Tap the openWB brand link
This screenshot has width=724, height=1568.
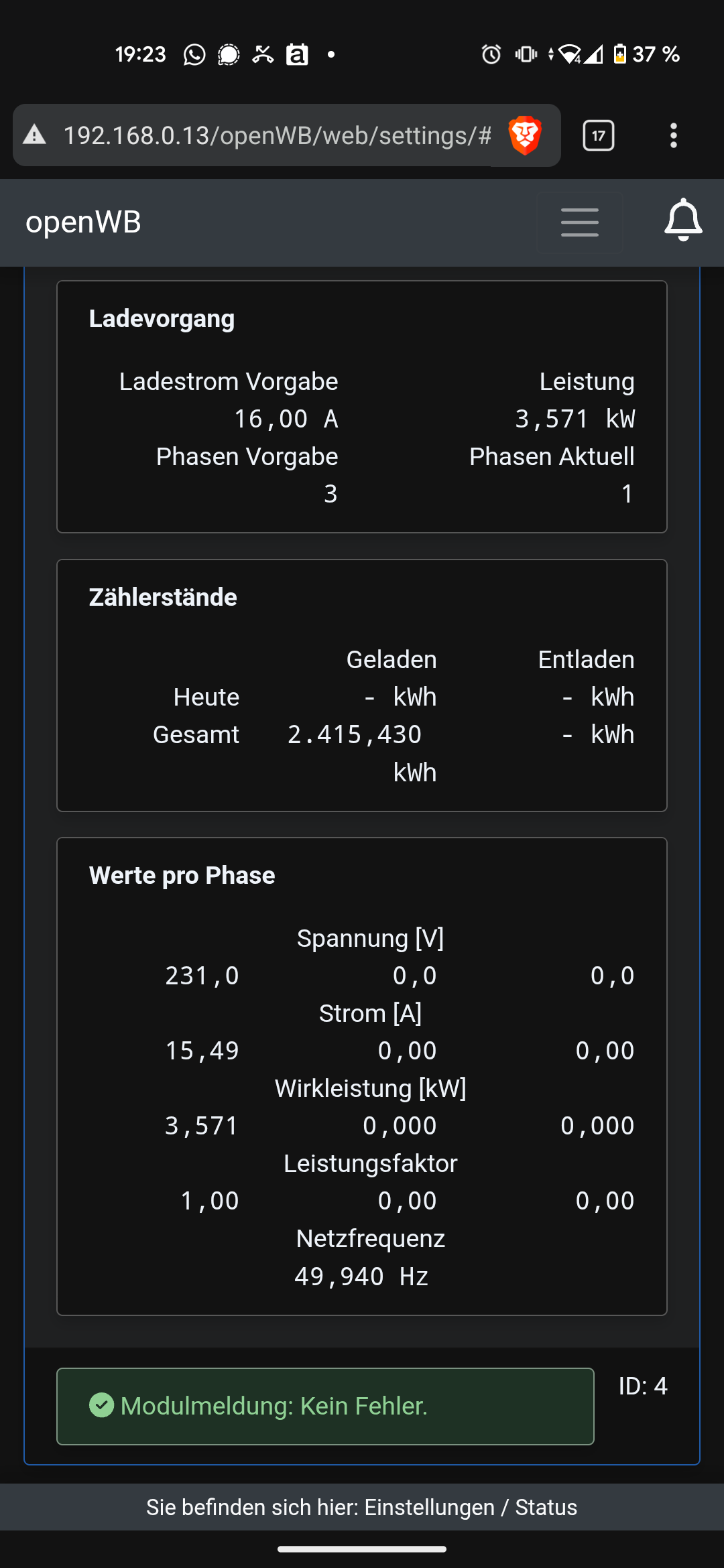(x=83, y=222)
